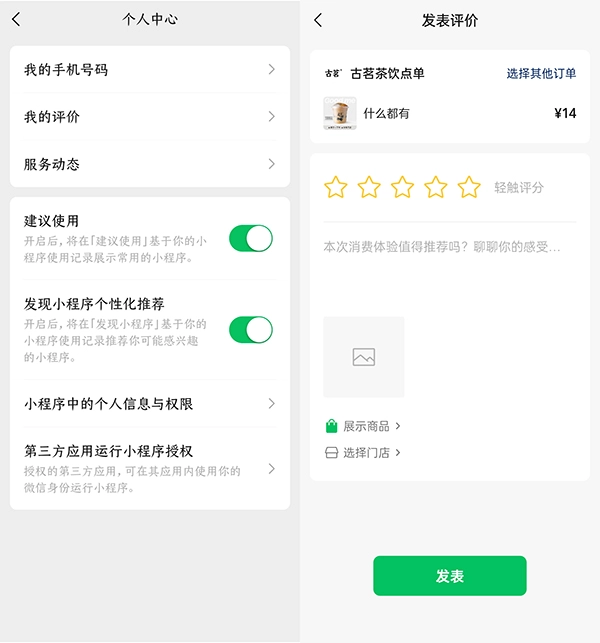Open 我的手机号码 row
This screenshot has height=643, width=600.
tap(150, 70)
